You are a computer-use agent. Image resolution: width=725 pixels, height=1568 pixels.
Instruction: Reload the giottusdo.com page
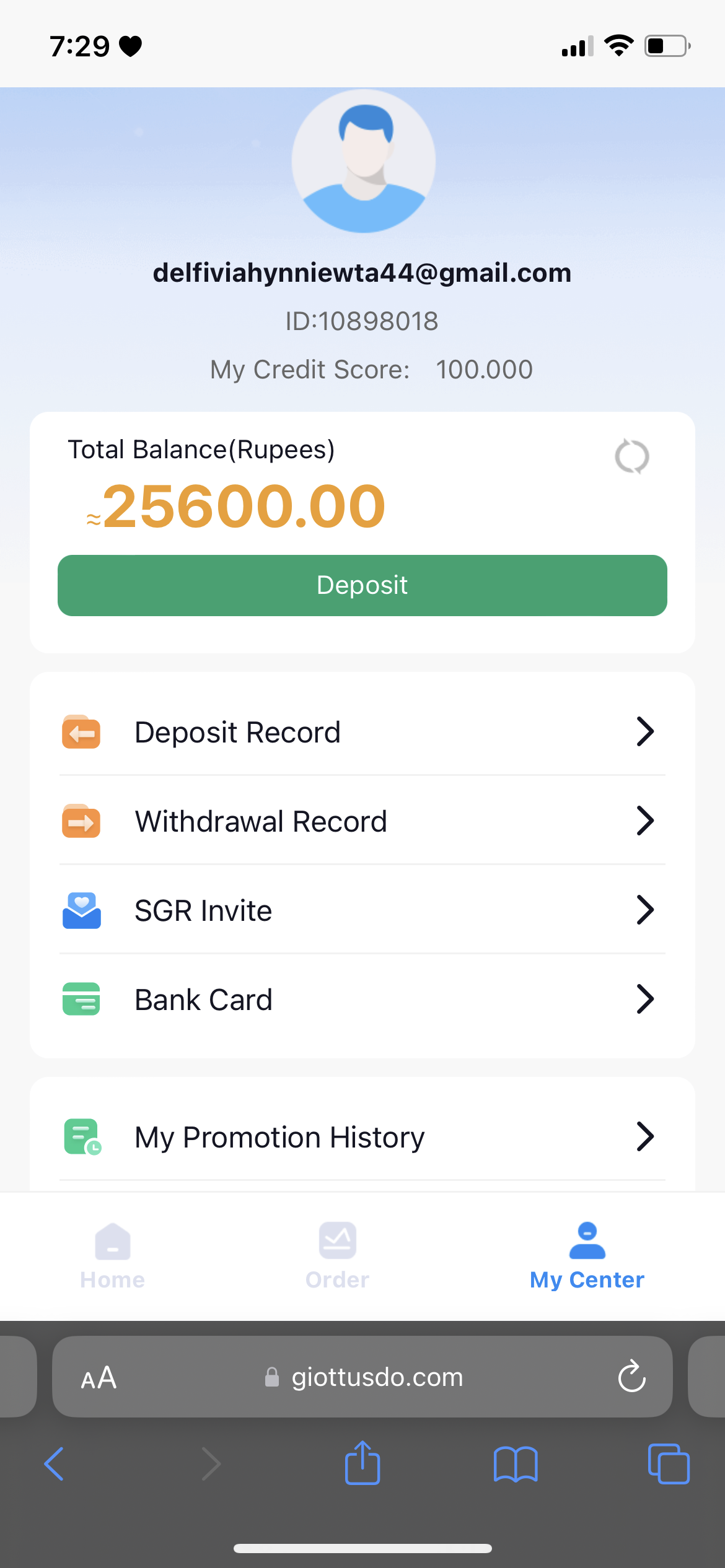[x=631, y=1377]
